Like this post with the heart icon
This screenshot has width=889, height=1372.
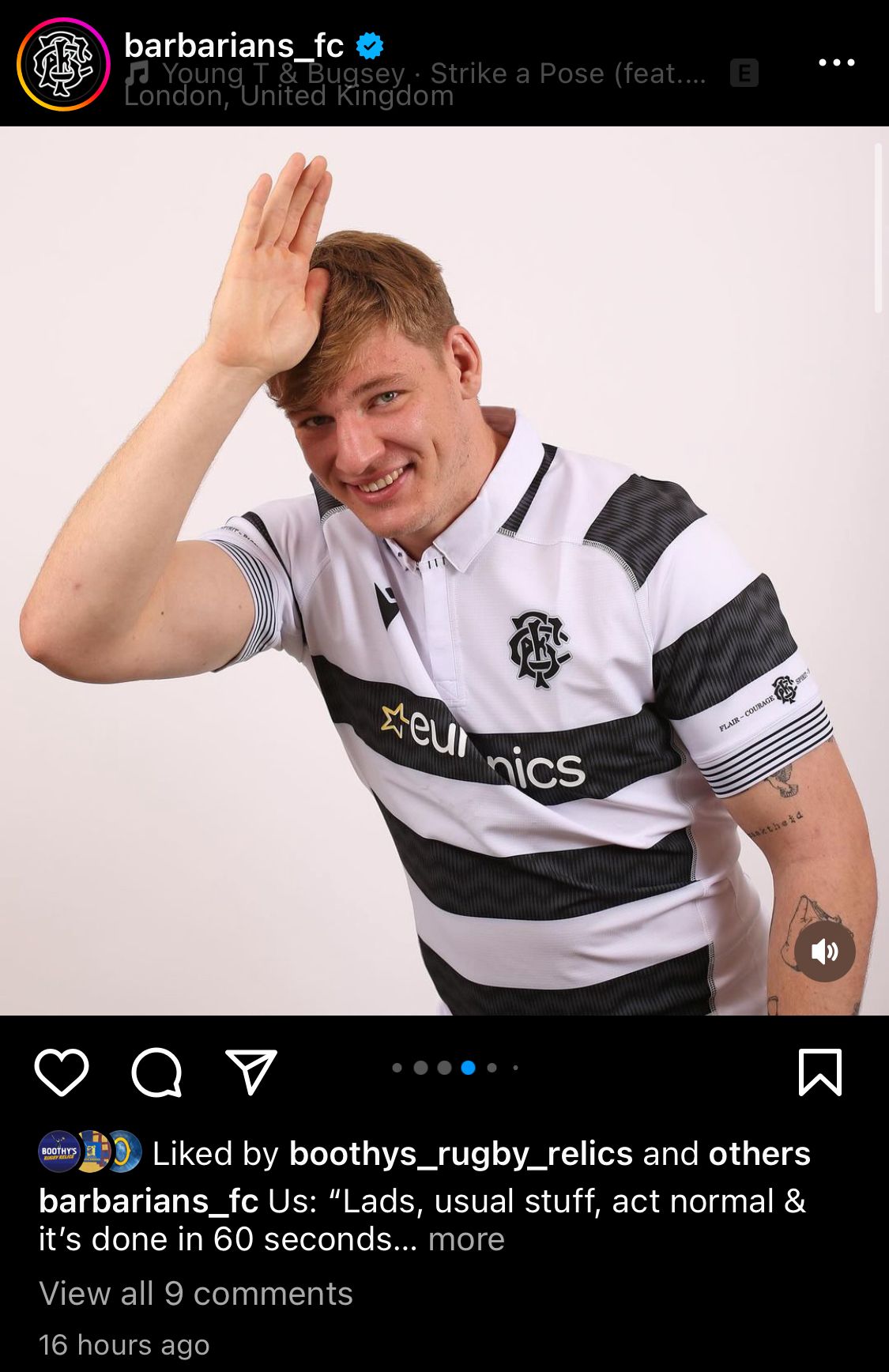click(62, 1072)
